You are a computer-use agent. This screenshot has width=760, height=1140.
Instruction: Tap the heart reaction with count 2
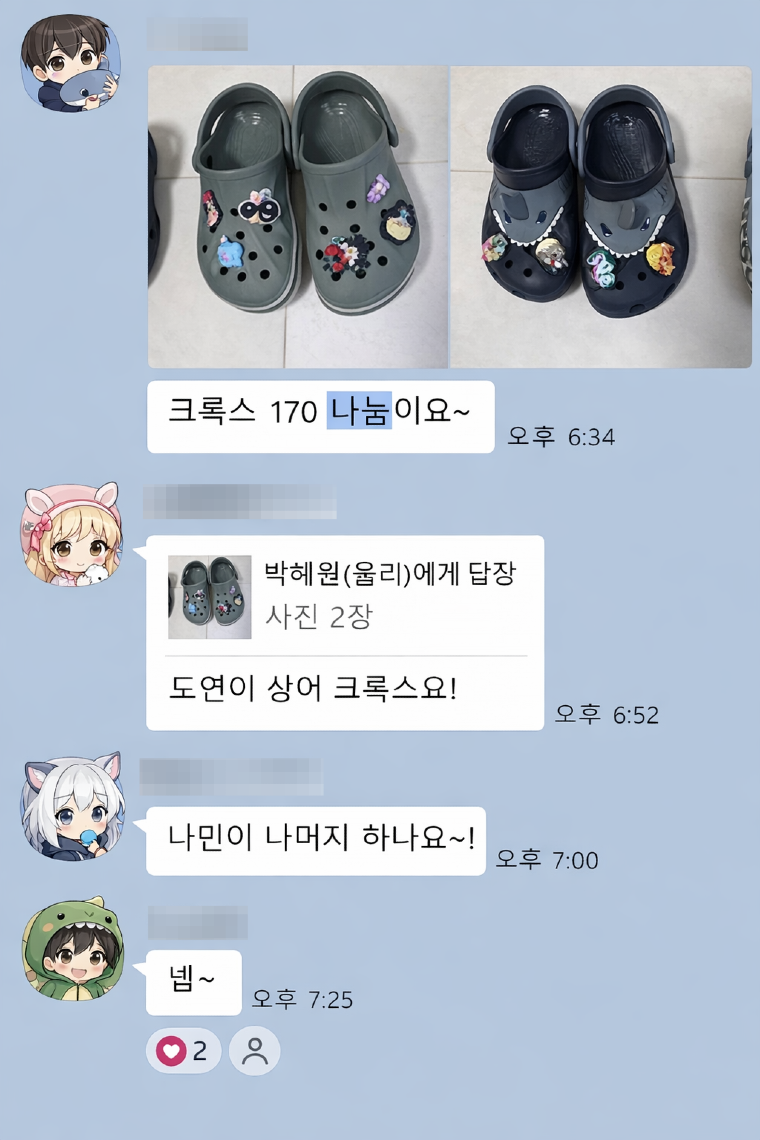pyautogui.click(x=185, y=1051)
